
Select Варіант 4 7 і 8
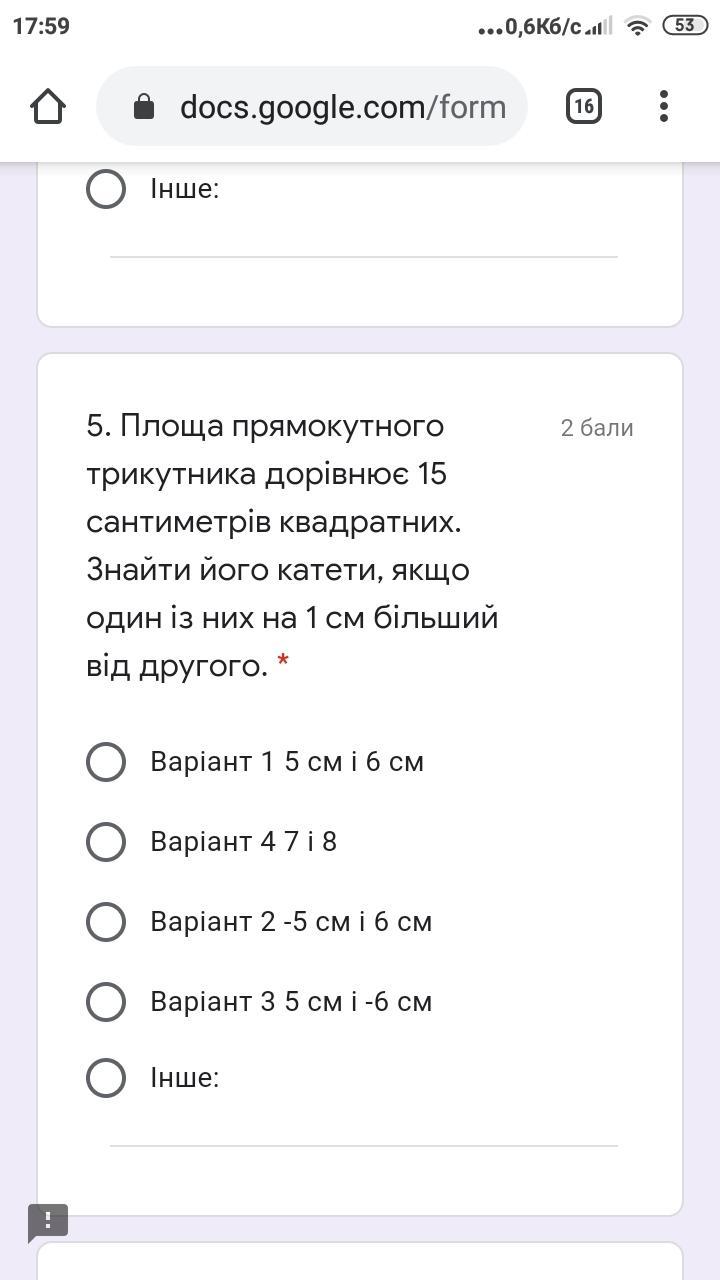point(106,842)
